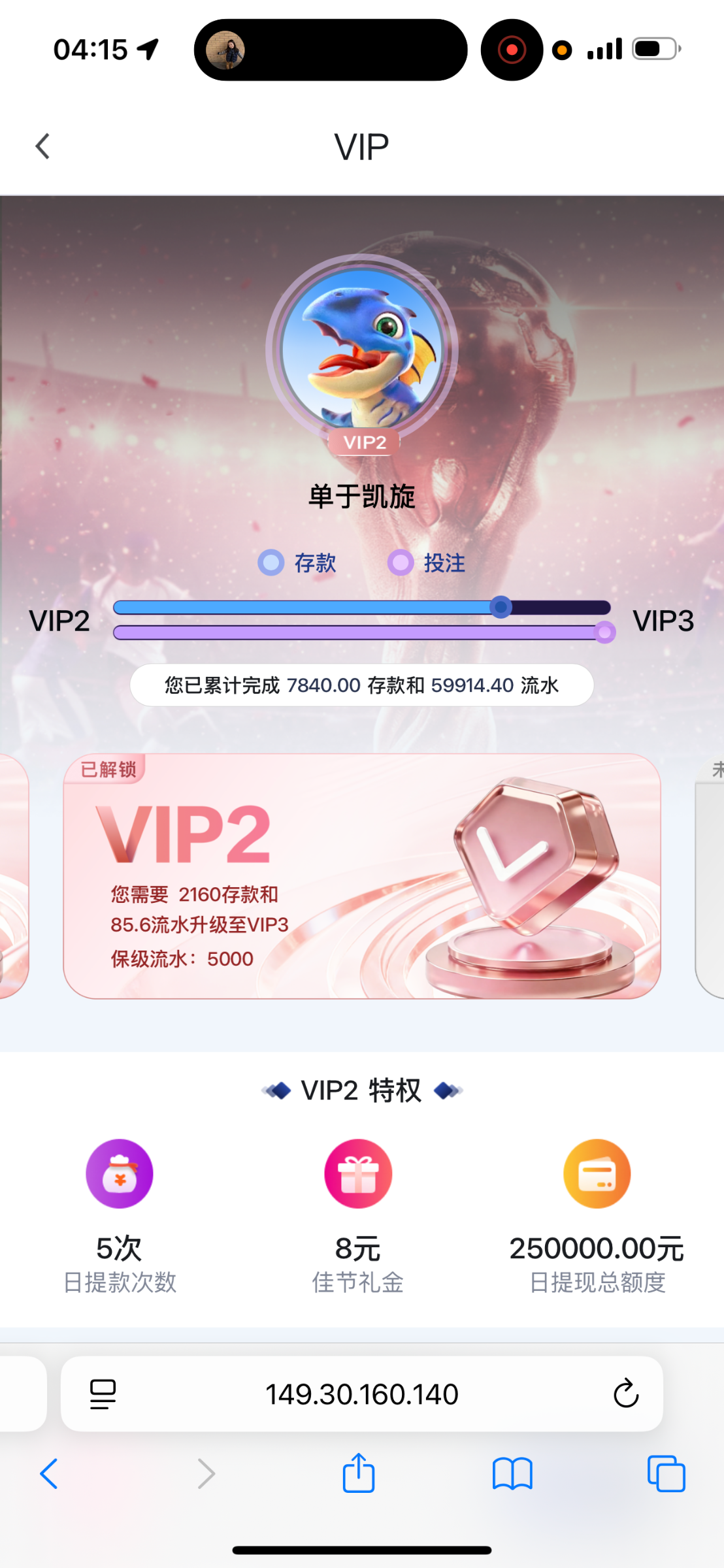
Task: Tap the dragon profile avatar
Action: coord(361,349)
